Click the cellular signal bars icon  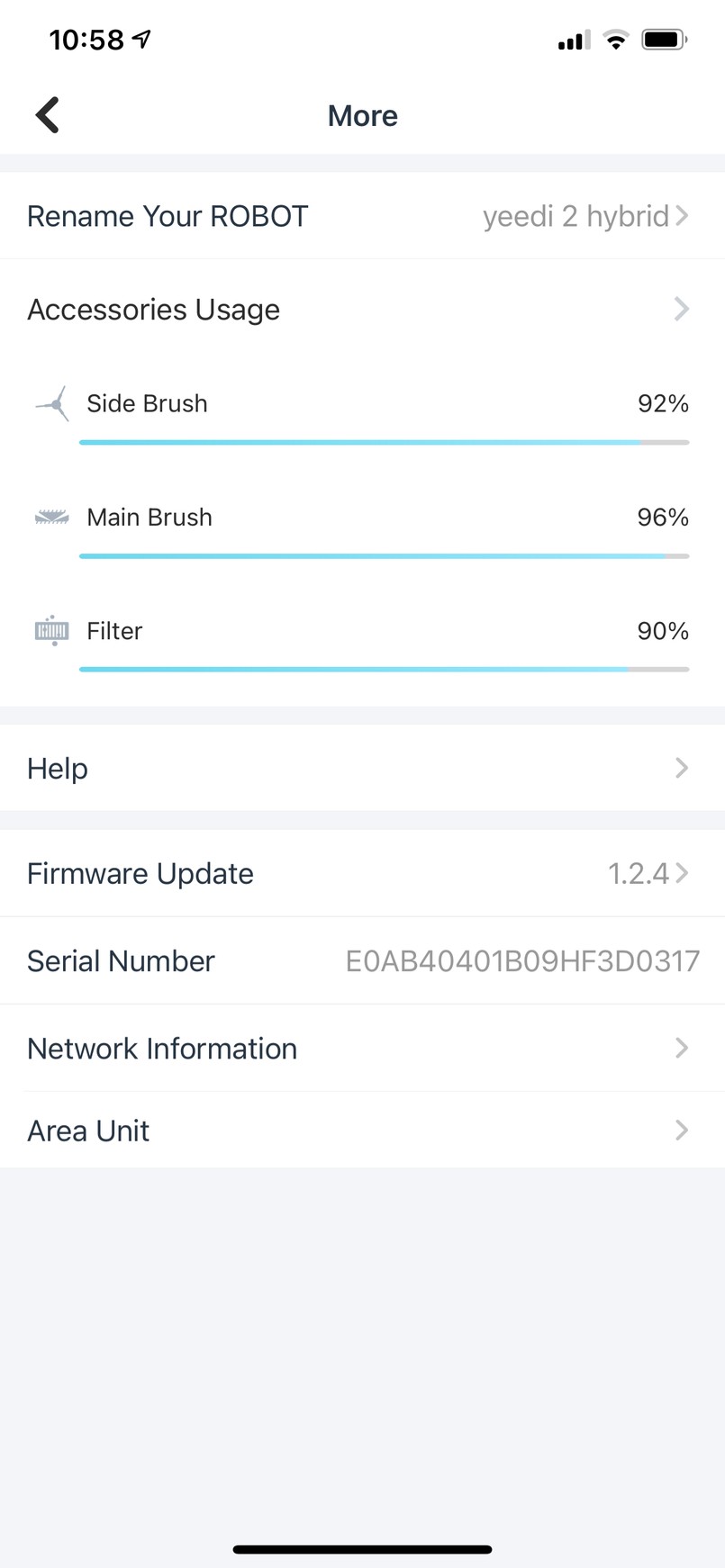(573, 40)
